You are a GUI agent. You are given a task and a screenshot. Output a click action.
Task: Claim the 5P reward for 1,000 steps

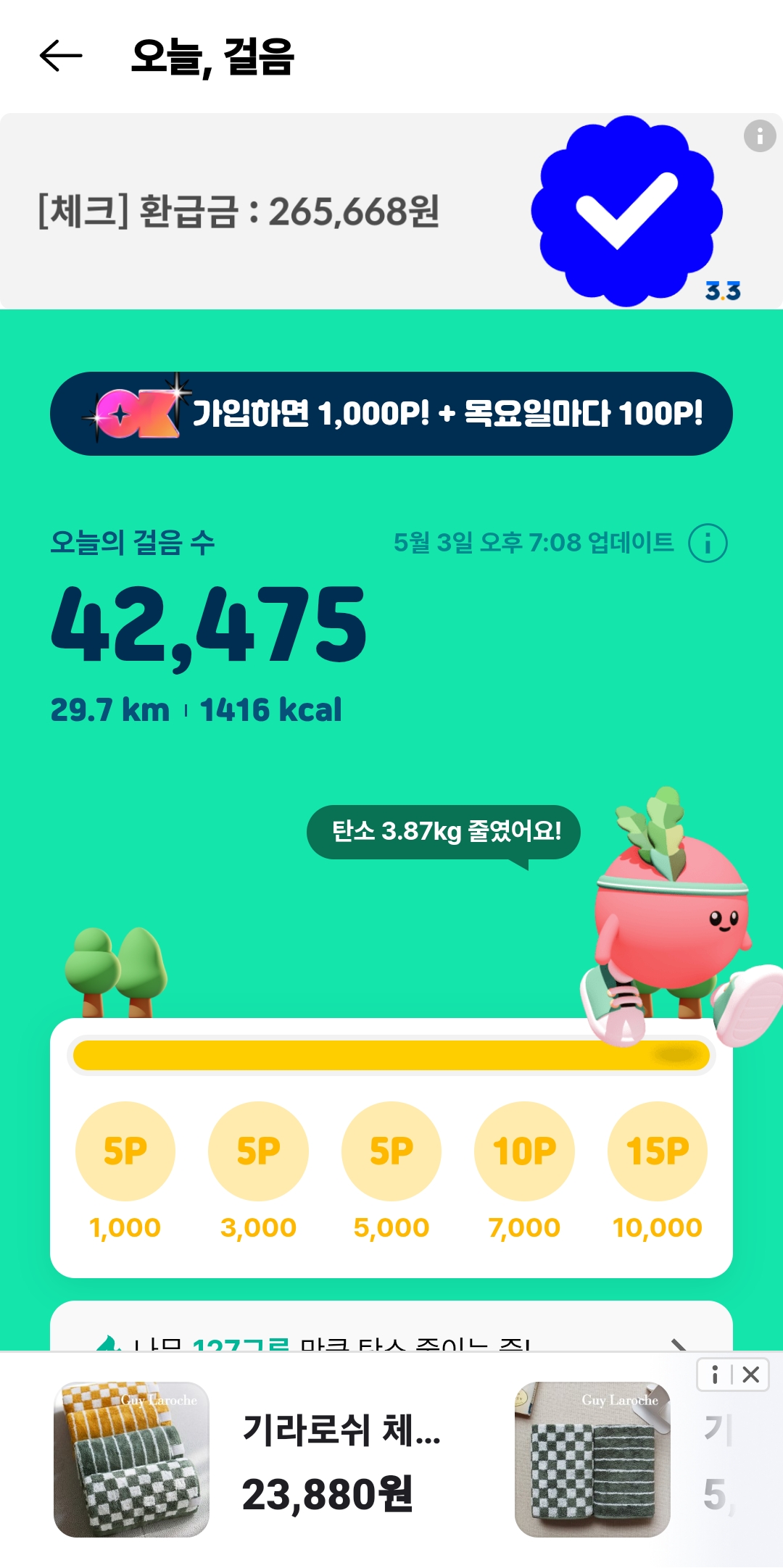125,1151
